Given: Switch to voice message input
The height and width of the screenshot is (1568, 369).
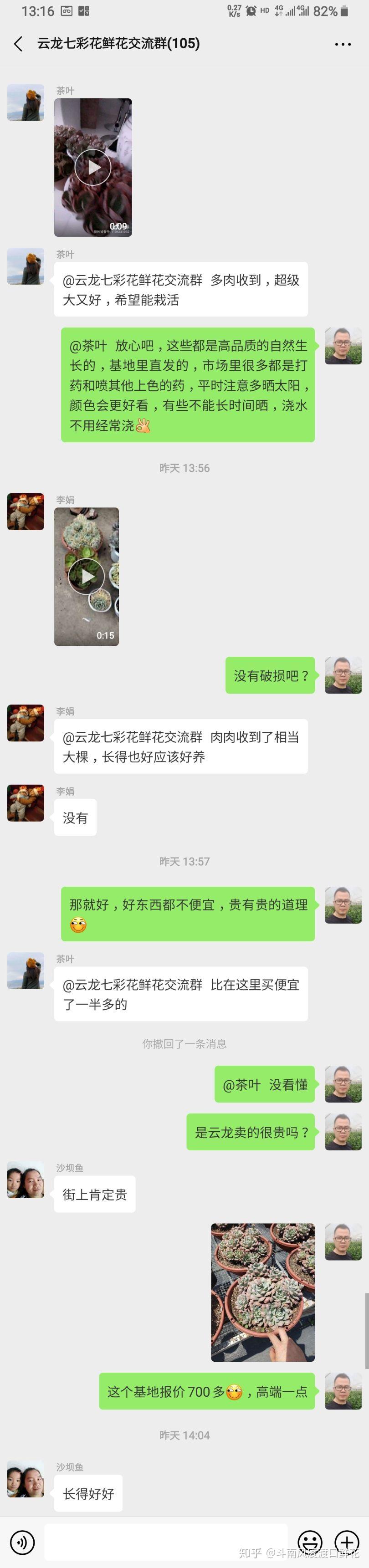Looking at the screenshot, I should point(22,1542).
